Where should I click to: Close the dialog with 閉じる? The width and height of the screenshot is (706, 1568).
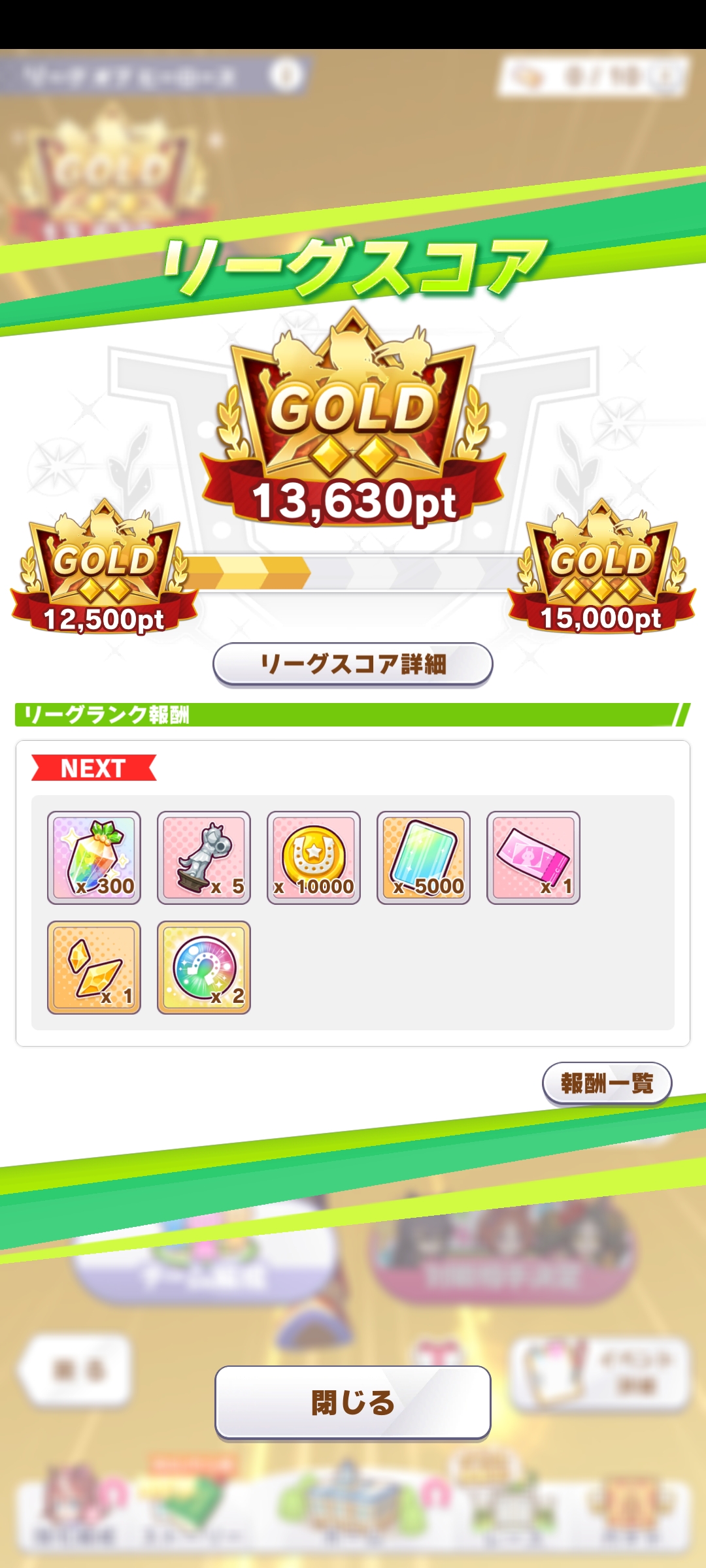click(353, 1402)
